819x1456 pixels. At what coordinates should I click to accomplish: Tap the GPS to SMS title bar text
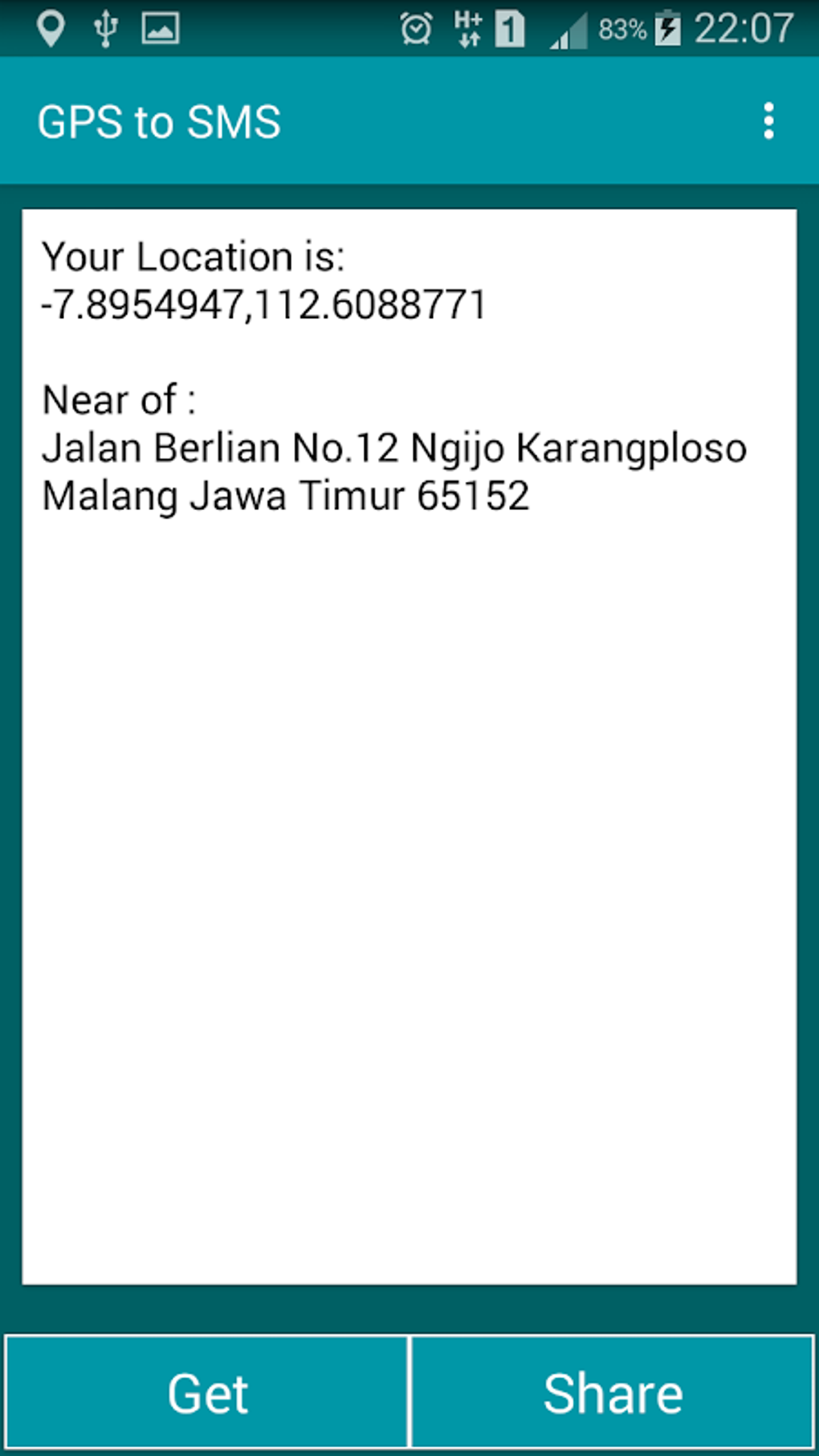coord(159,121)
